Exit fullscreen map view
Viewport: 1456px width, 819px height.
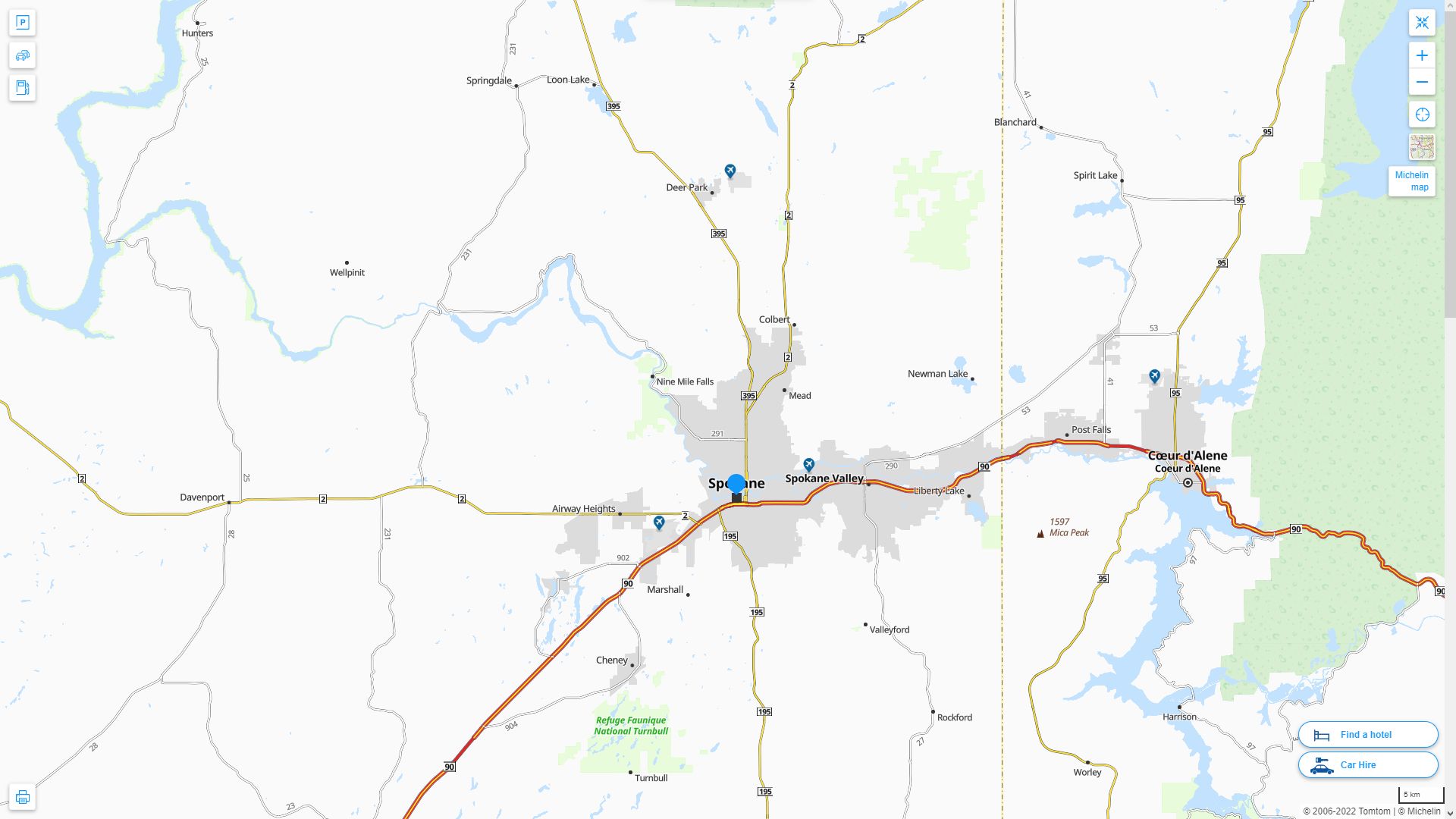click(x=1422, y=23)
